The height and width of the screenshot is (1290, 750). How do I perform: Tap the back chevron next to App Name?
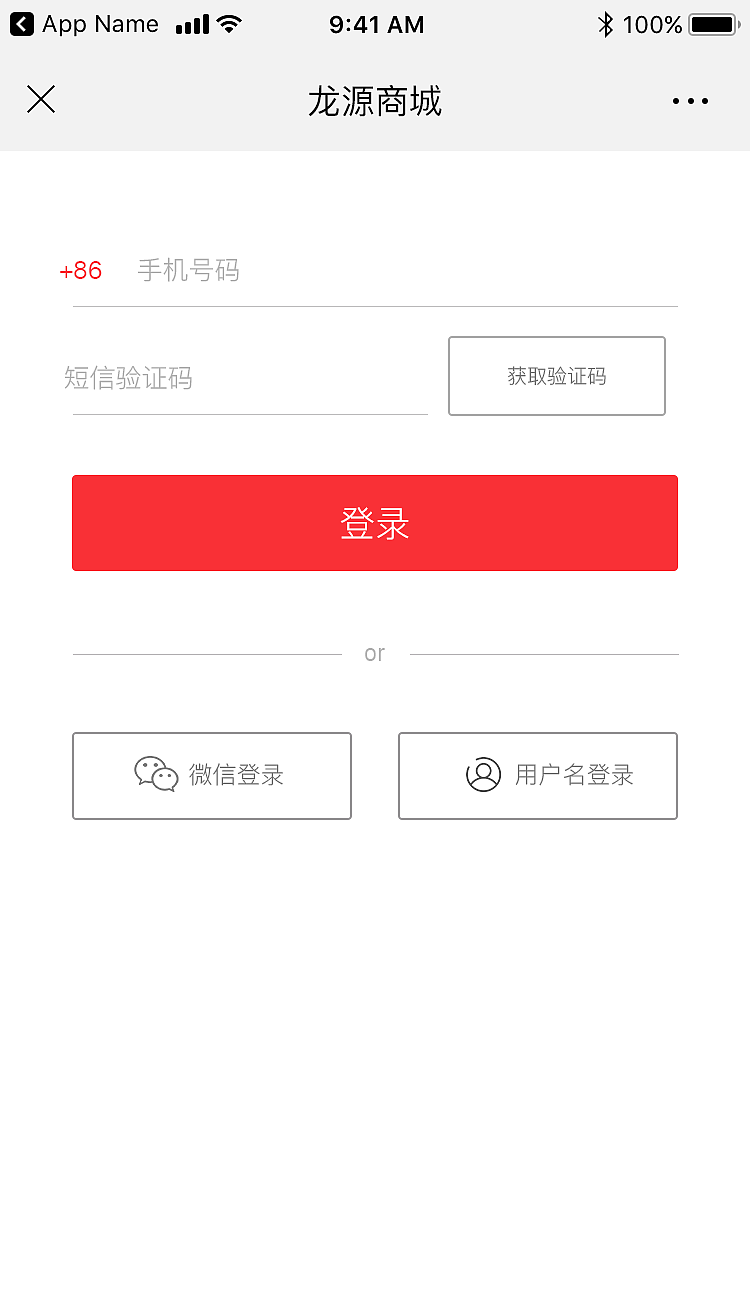click(21, 23)
